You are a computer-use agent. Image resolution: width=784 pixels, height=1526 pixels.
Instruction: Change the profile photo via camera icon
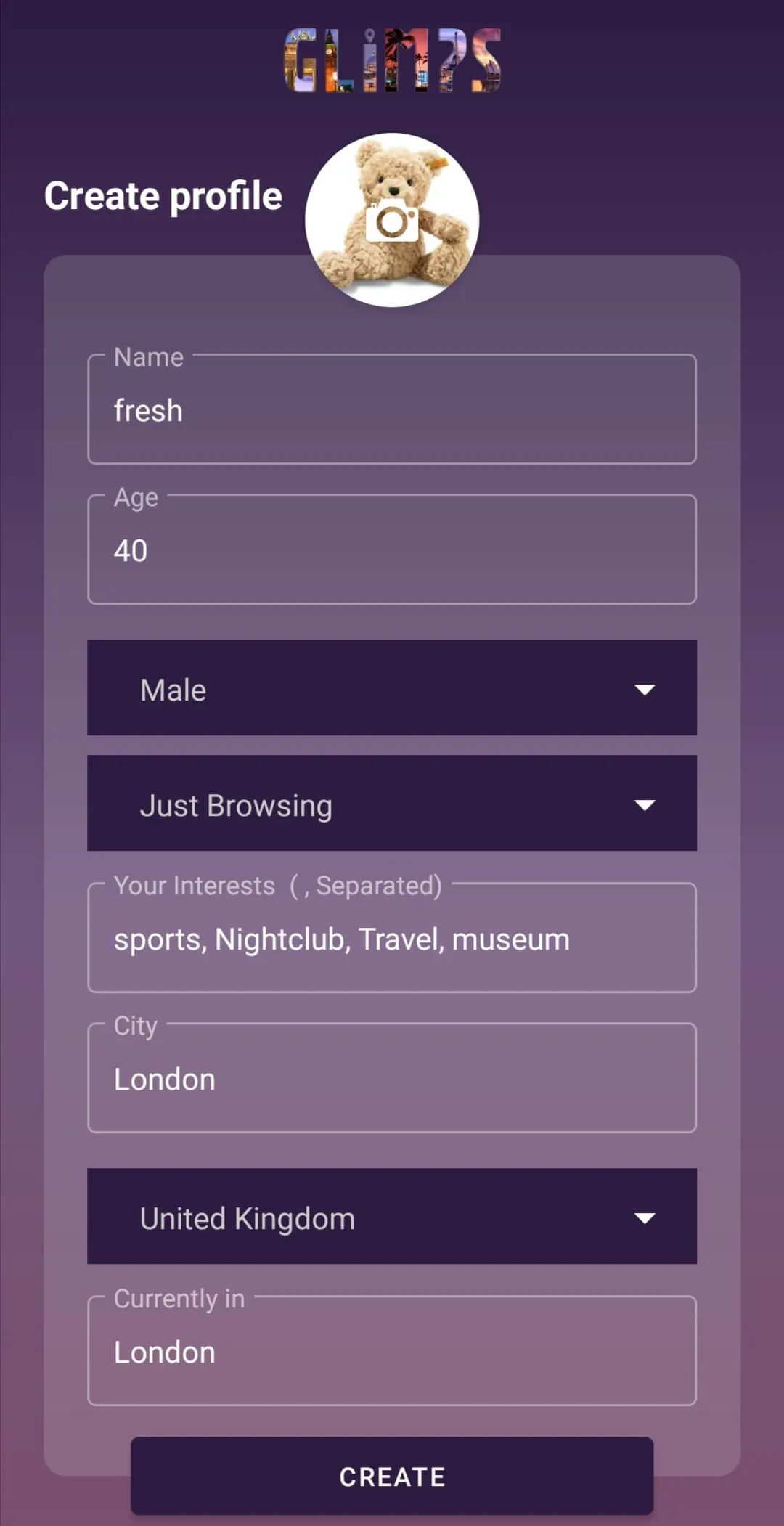(x=392, y=221)
